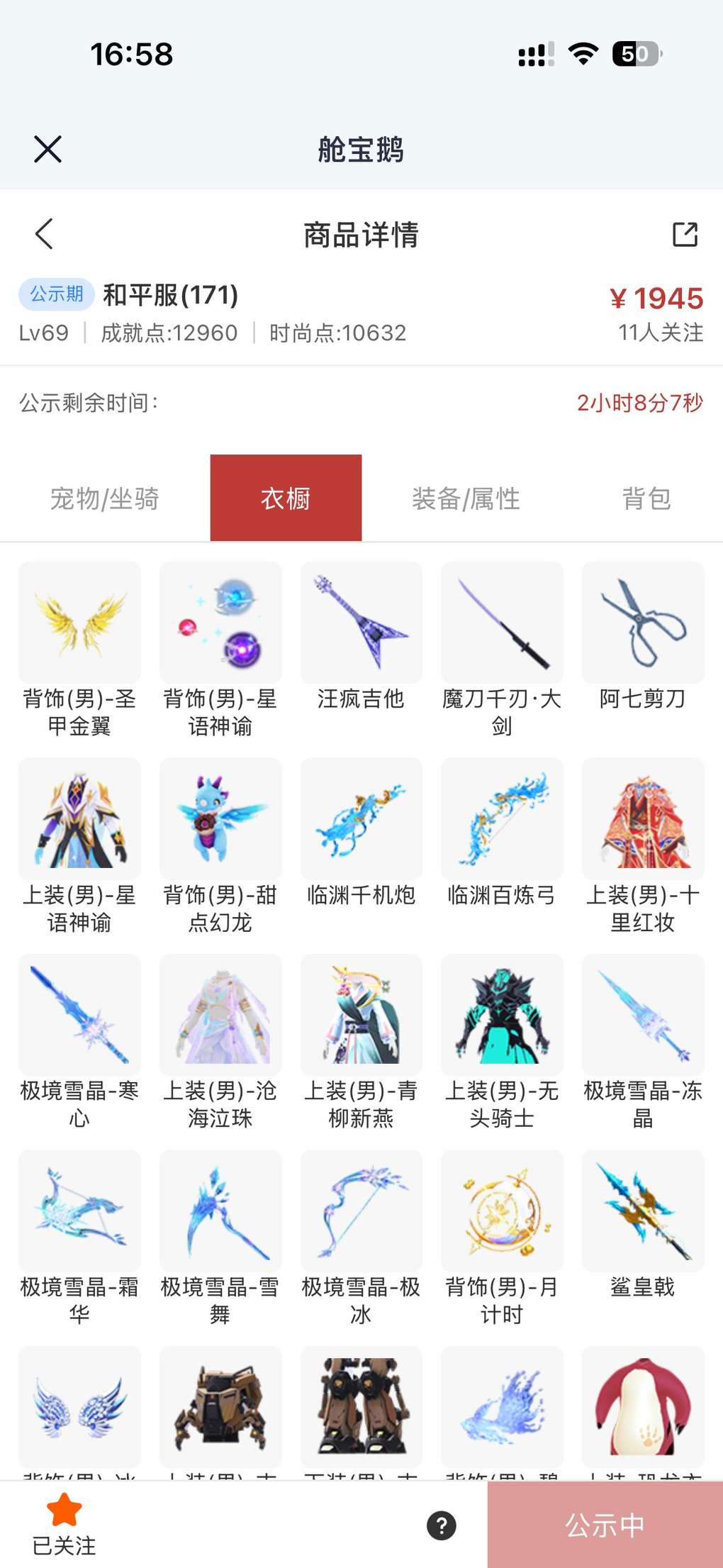Open the 装备/属性 tab
This screenshot has width=723, height=1568.
(x=466, y=499)
